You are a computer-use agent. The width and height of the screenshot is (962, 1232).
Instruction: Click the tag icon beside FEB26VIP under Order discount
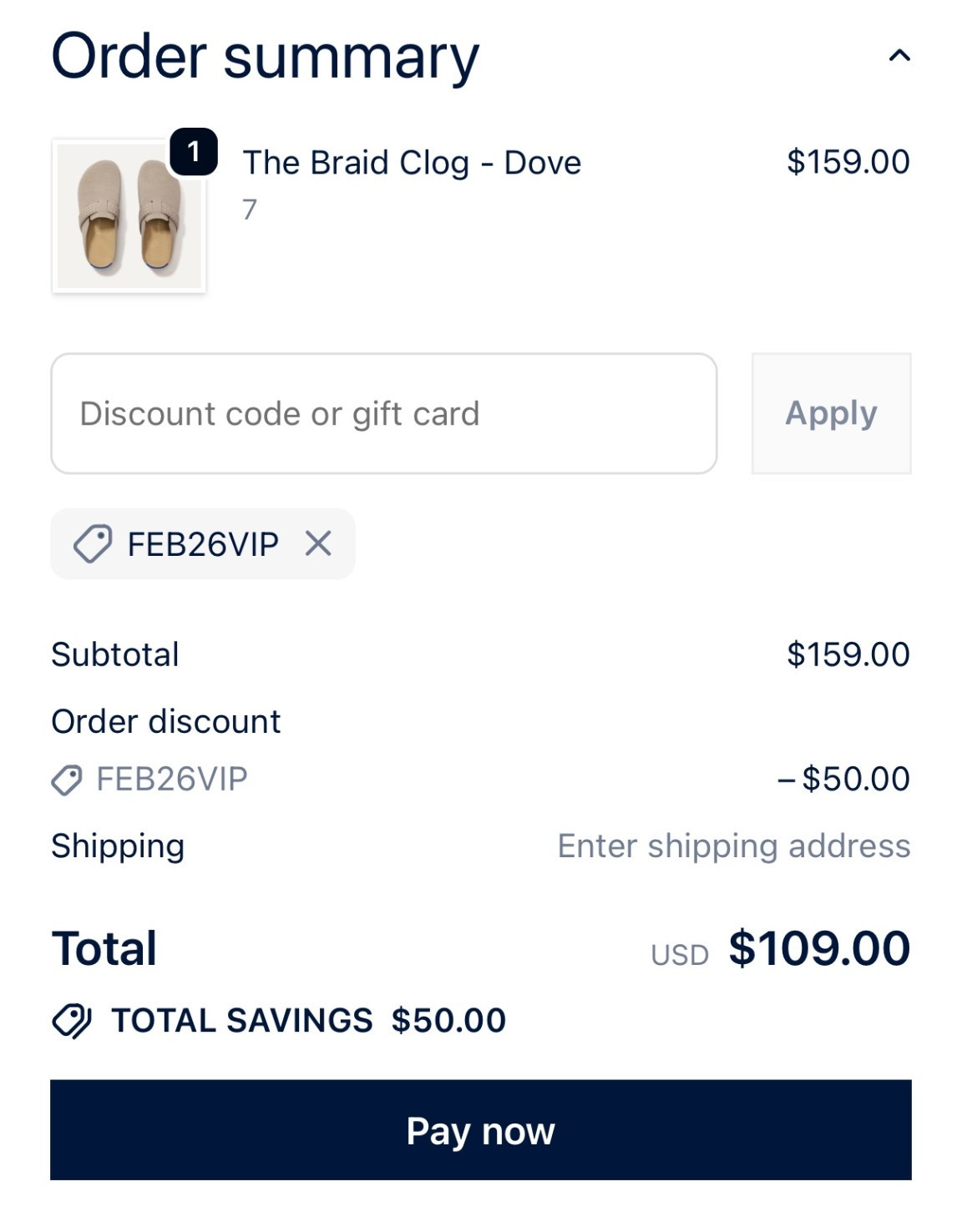[x=66, y=778]
